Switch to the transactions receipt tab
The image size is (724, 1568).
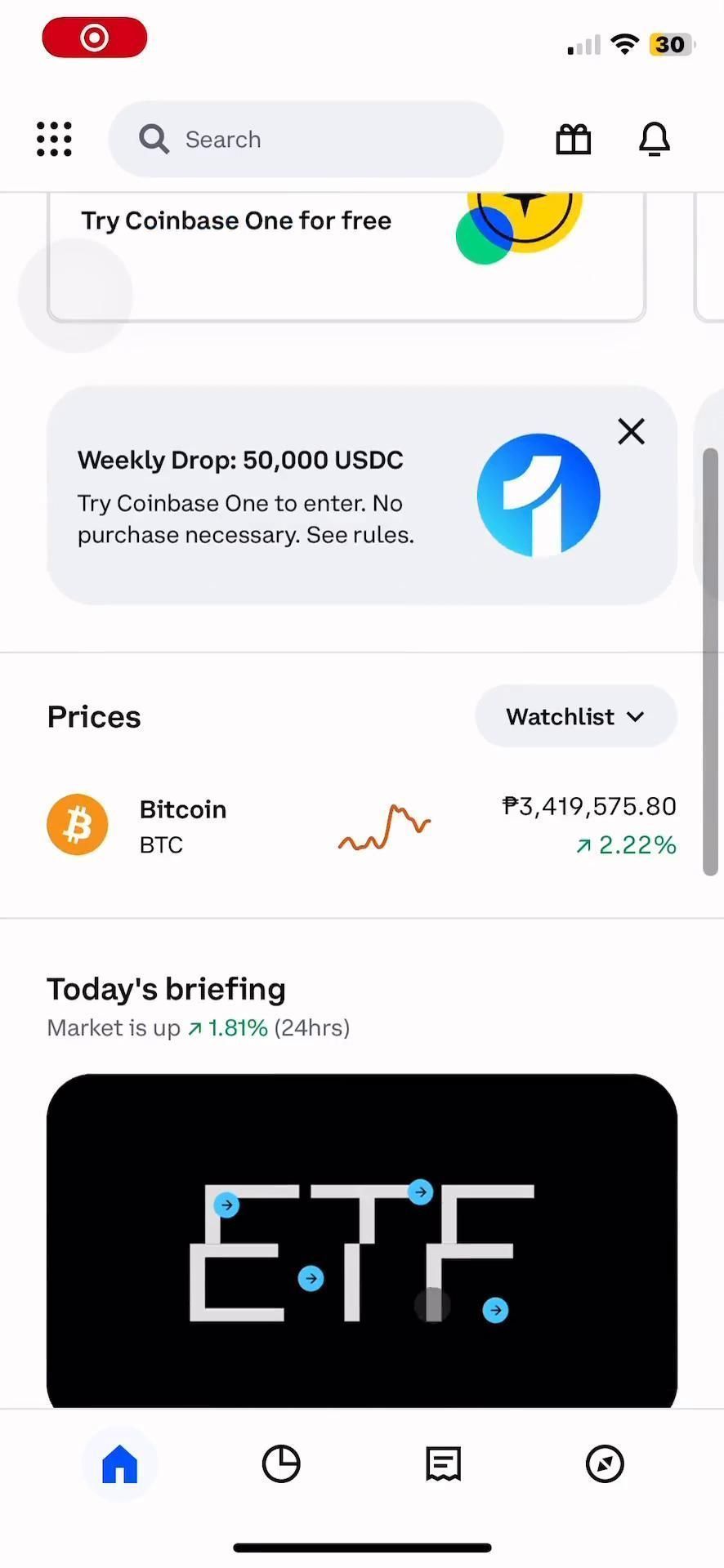pos(443,1463)
